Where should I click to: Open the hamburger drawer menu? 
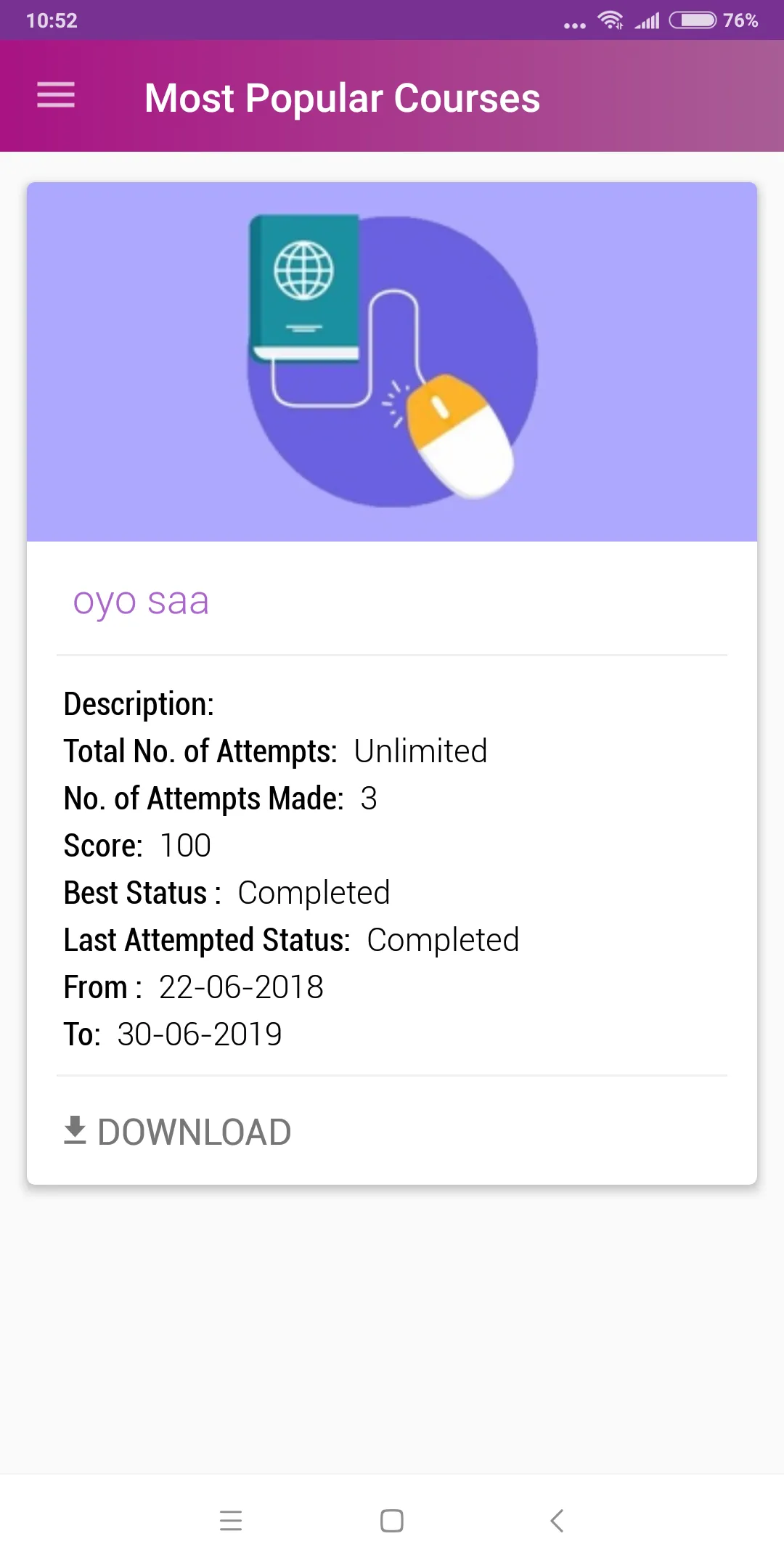pyautogui.click(x=56, y=95)
